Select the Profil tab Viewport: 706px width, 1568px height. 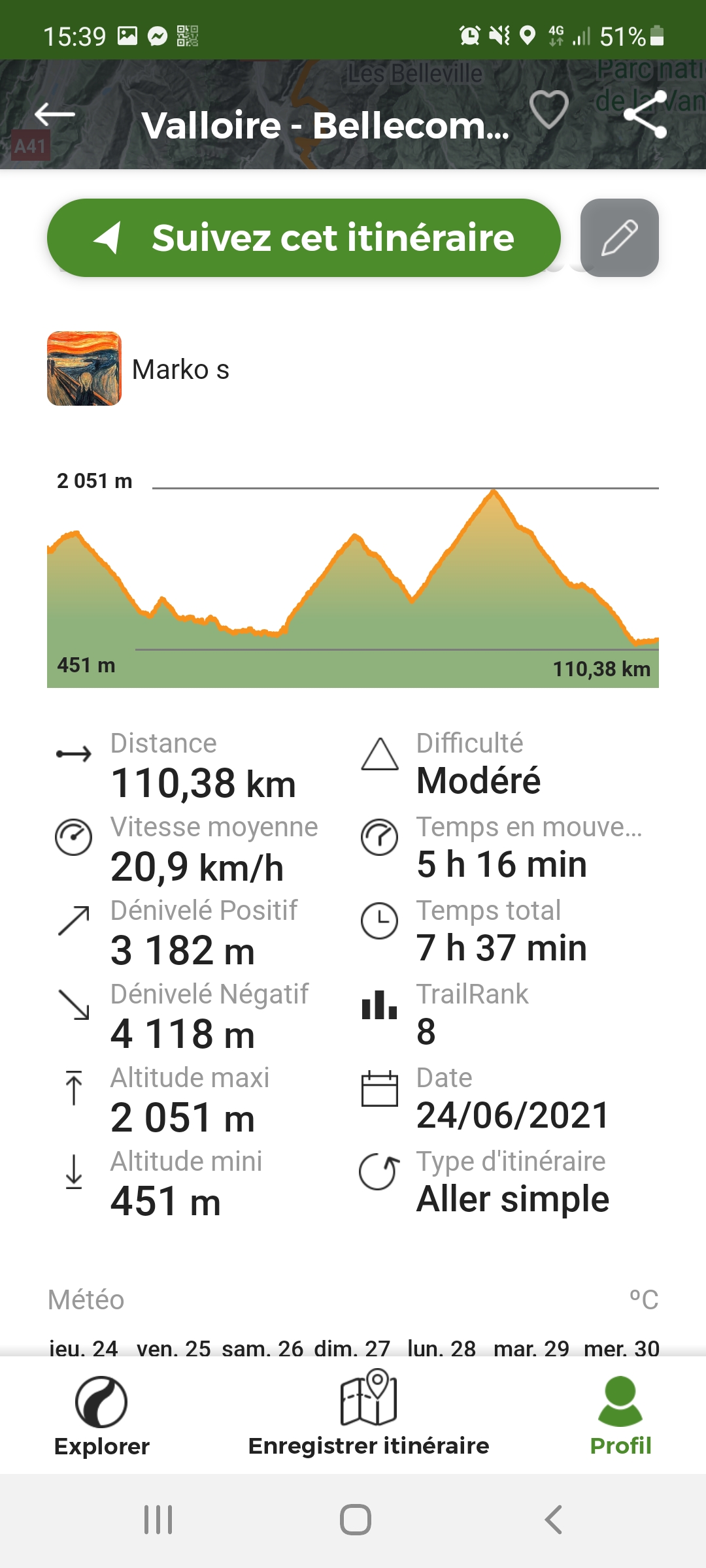[620, 1416]
